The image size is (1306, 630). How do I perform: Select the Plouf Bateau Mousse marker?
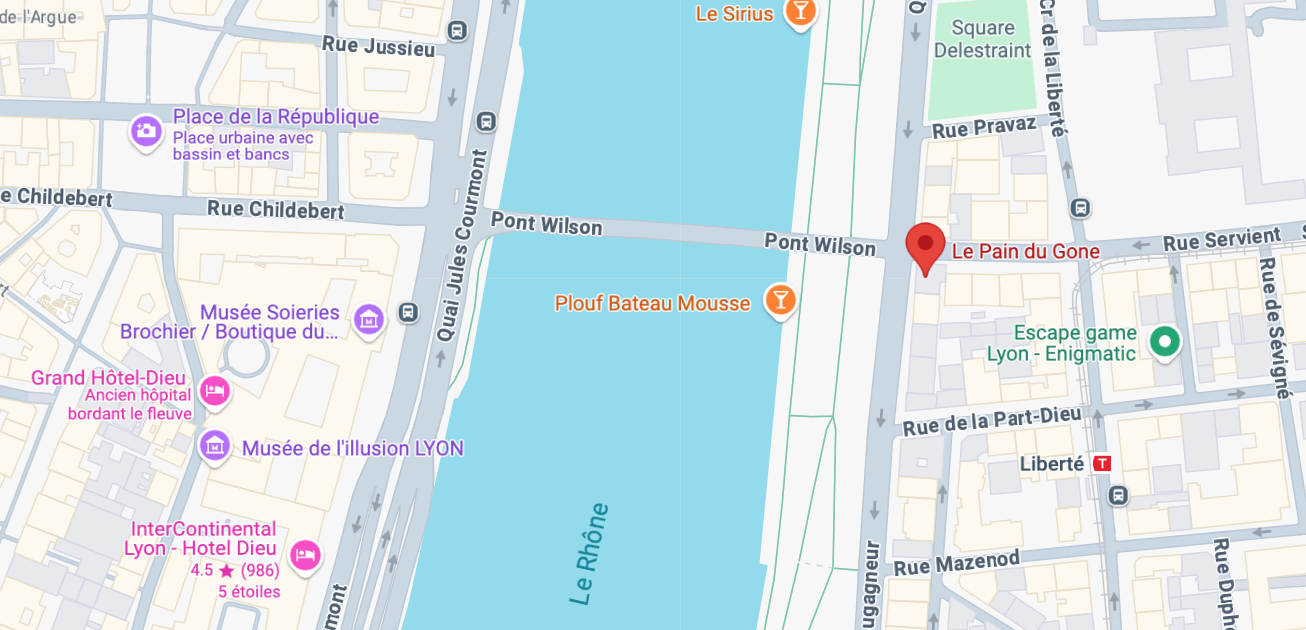pos(779,300)
